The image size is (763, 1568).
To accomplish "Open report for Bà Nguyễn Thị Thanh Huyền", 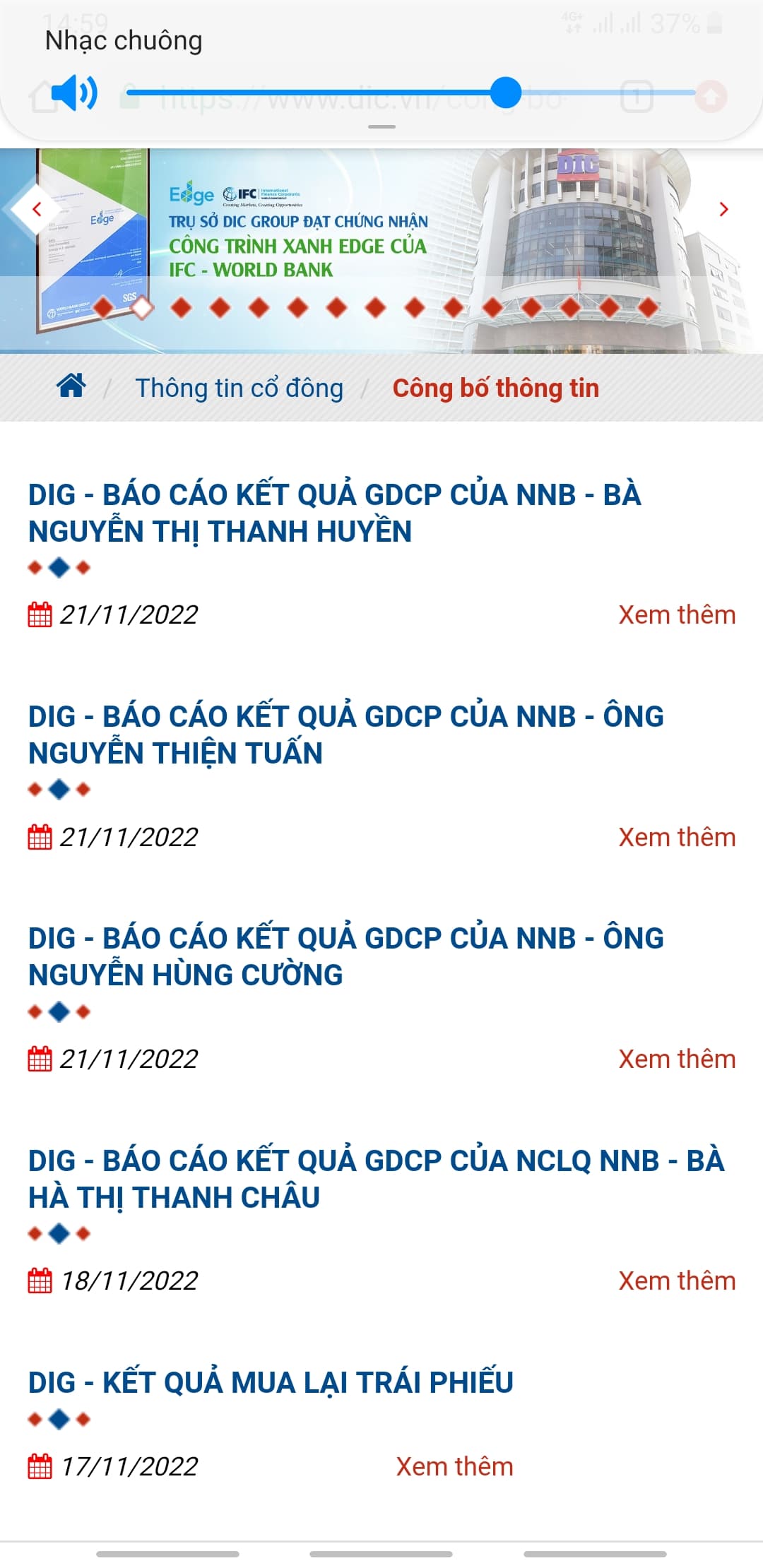I will (334, 513).
